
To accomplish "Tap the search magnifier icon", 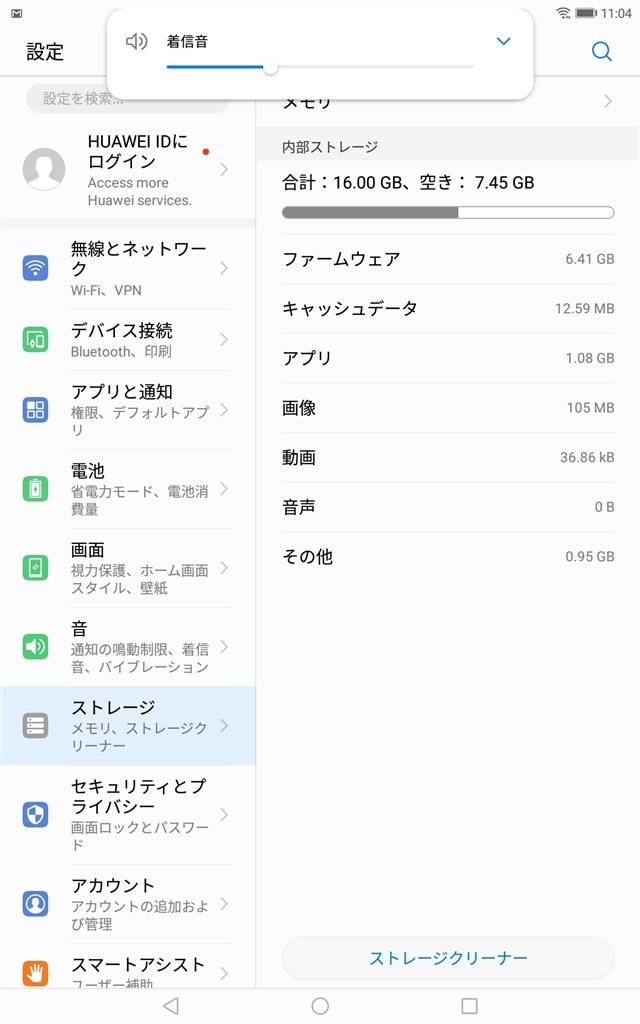I will click(601, 52).
